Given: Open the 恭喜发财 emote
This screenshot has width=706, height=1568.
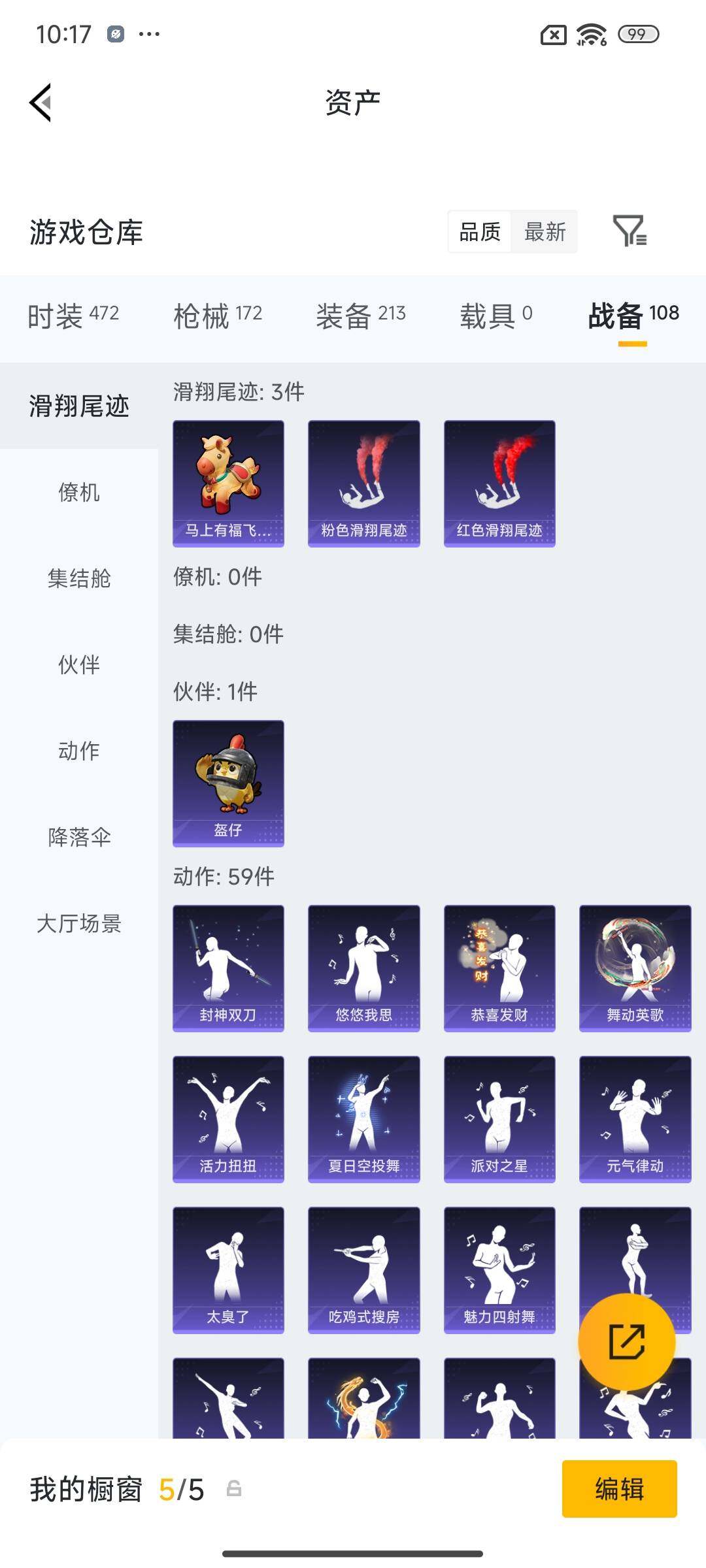Looking at the screenshot, I should (499, 967).
